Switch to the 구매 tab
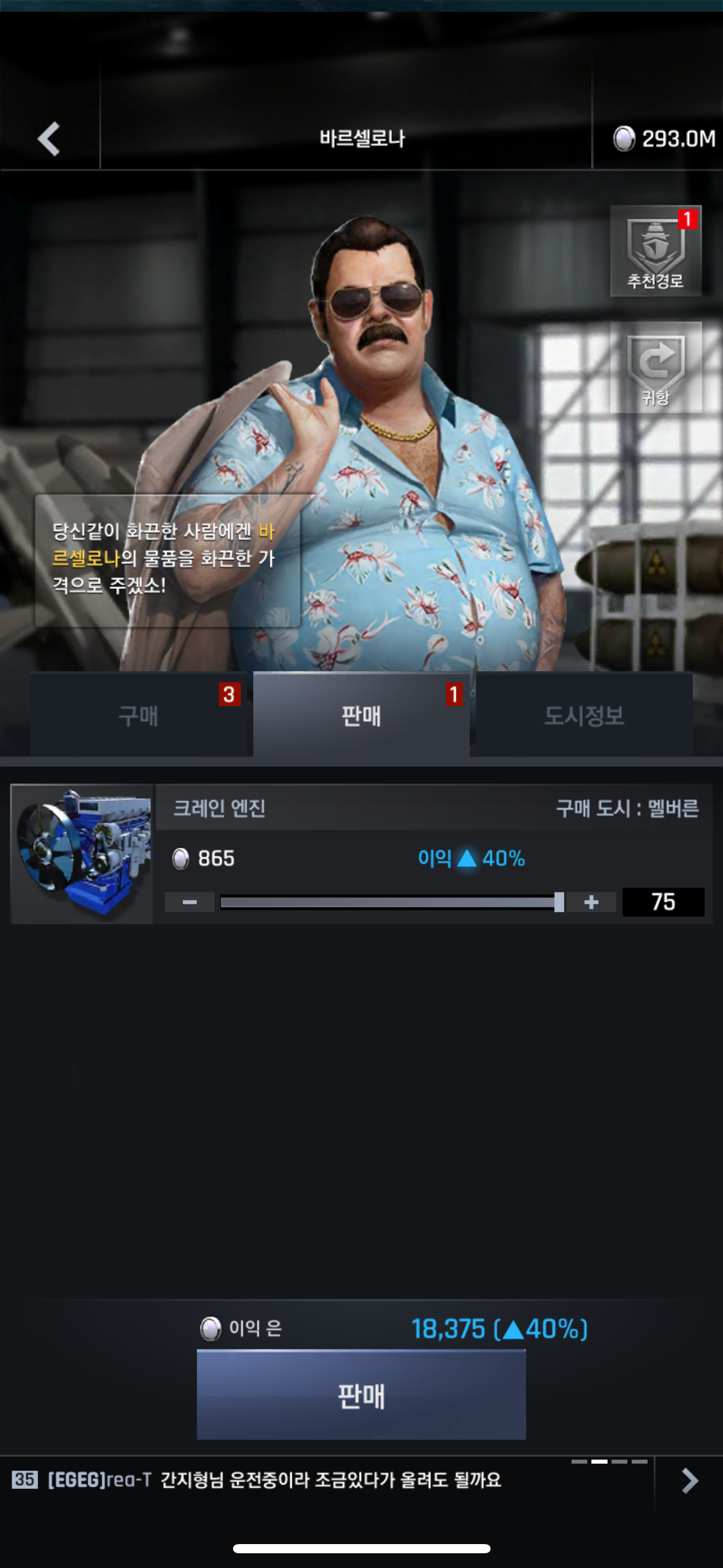The image size is (723, 1568). 139,715
